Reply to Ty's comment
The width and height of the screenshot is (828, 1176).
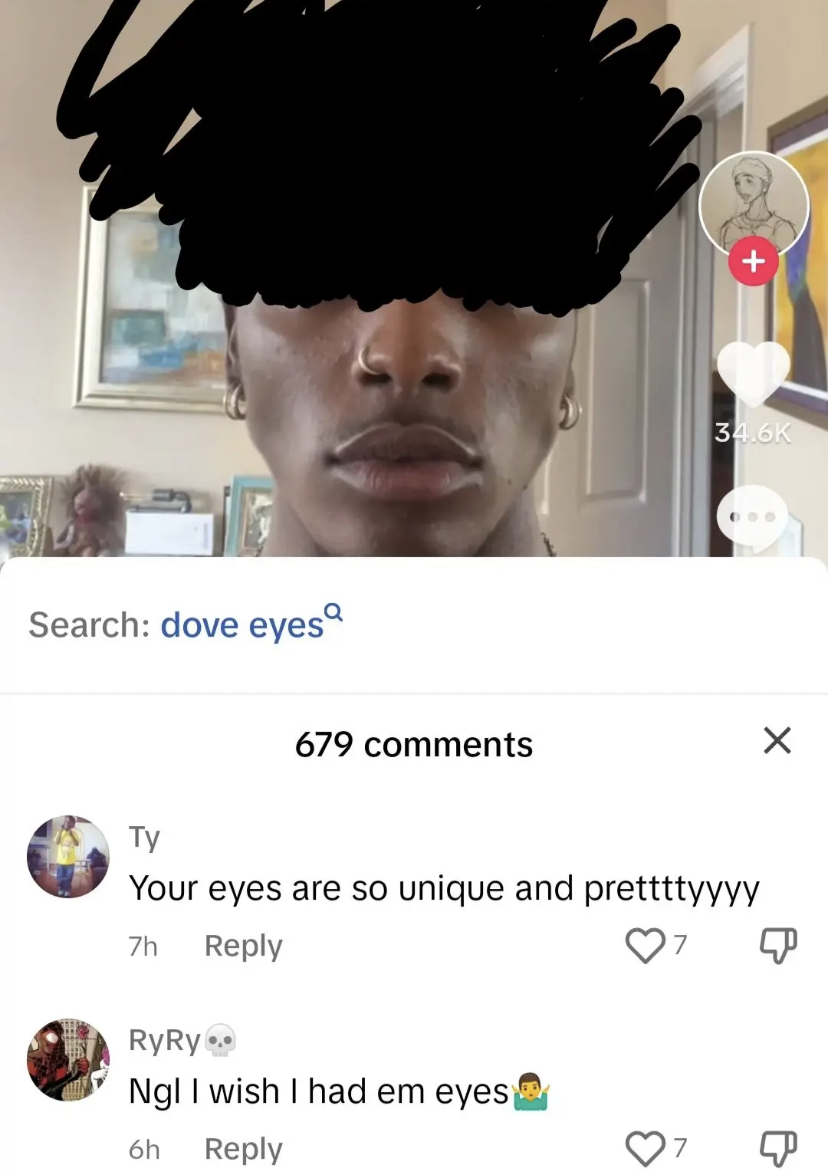tap(243, 945)
